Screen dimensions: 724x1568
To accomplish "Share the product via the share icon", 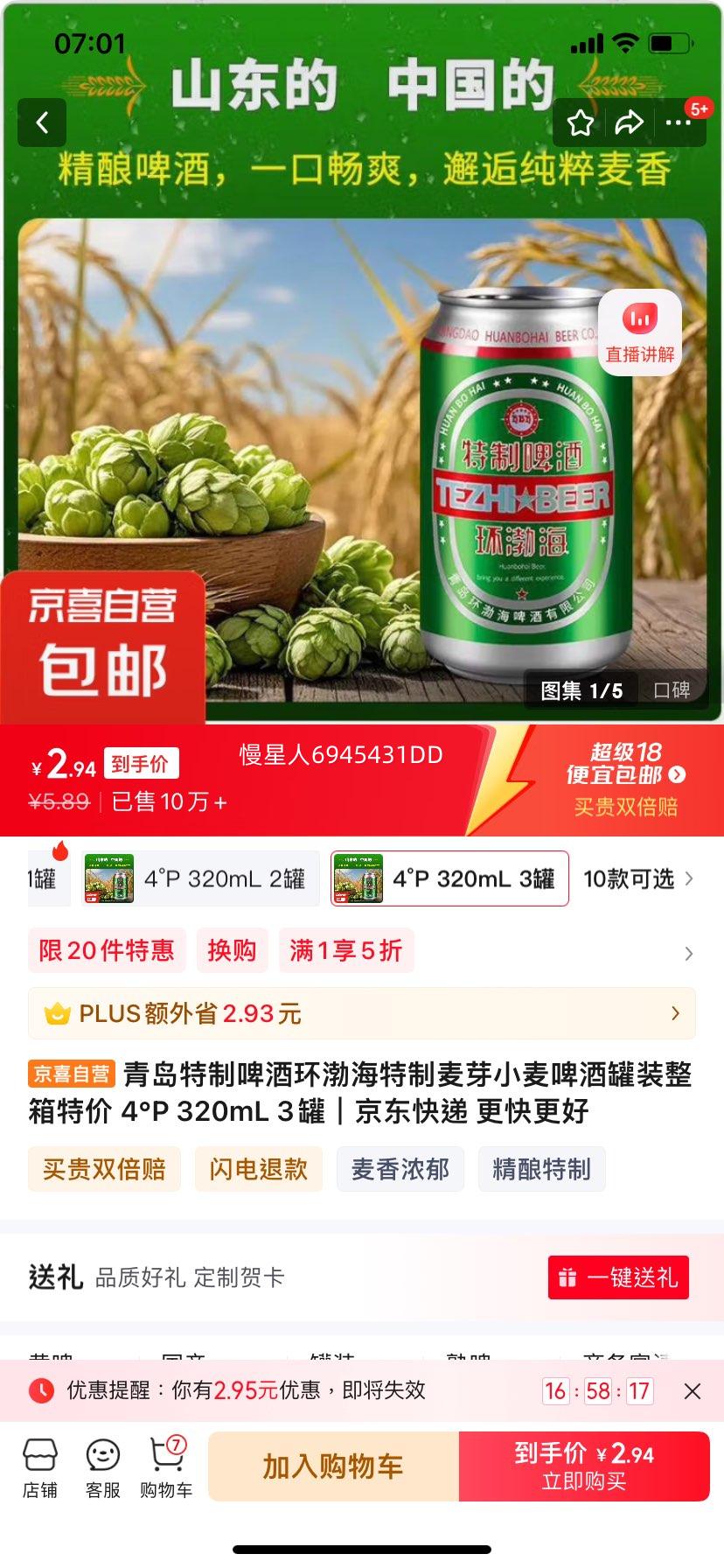I will click(630, 122).
